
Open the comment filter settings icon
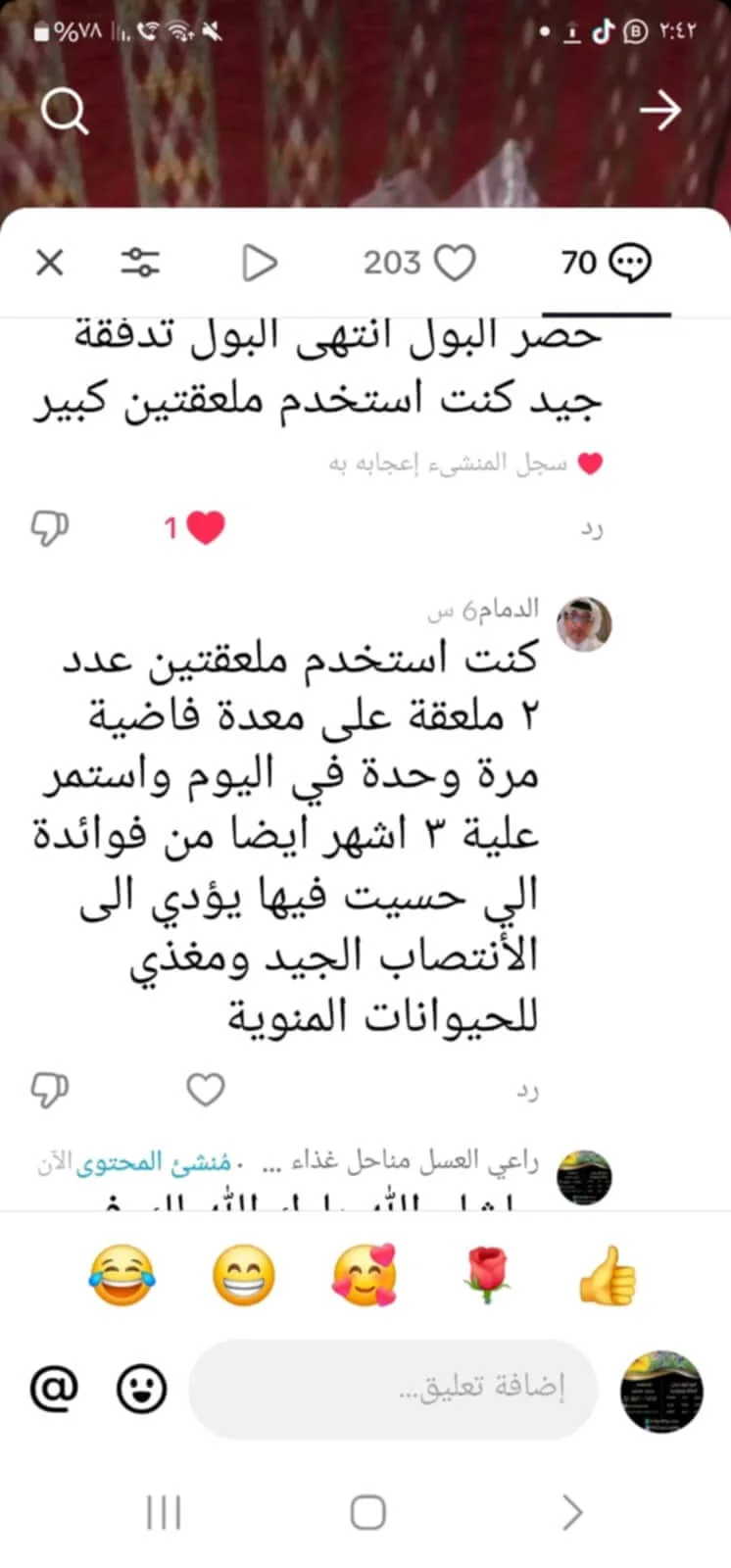click(141, 262)
